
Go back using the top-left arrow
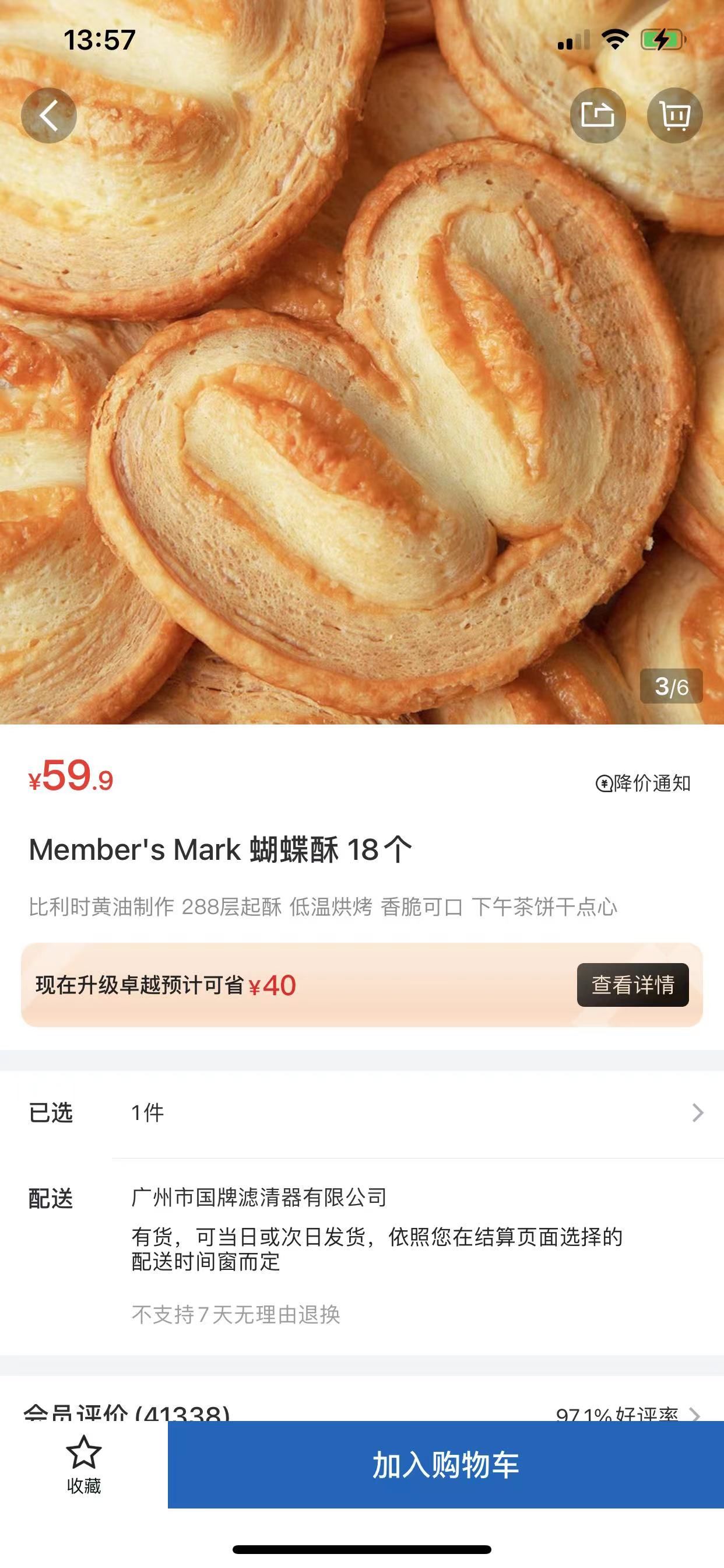coord(48,115)
